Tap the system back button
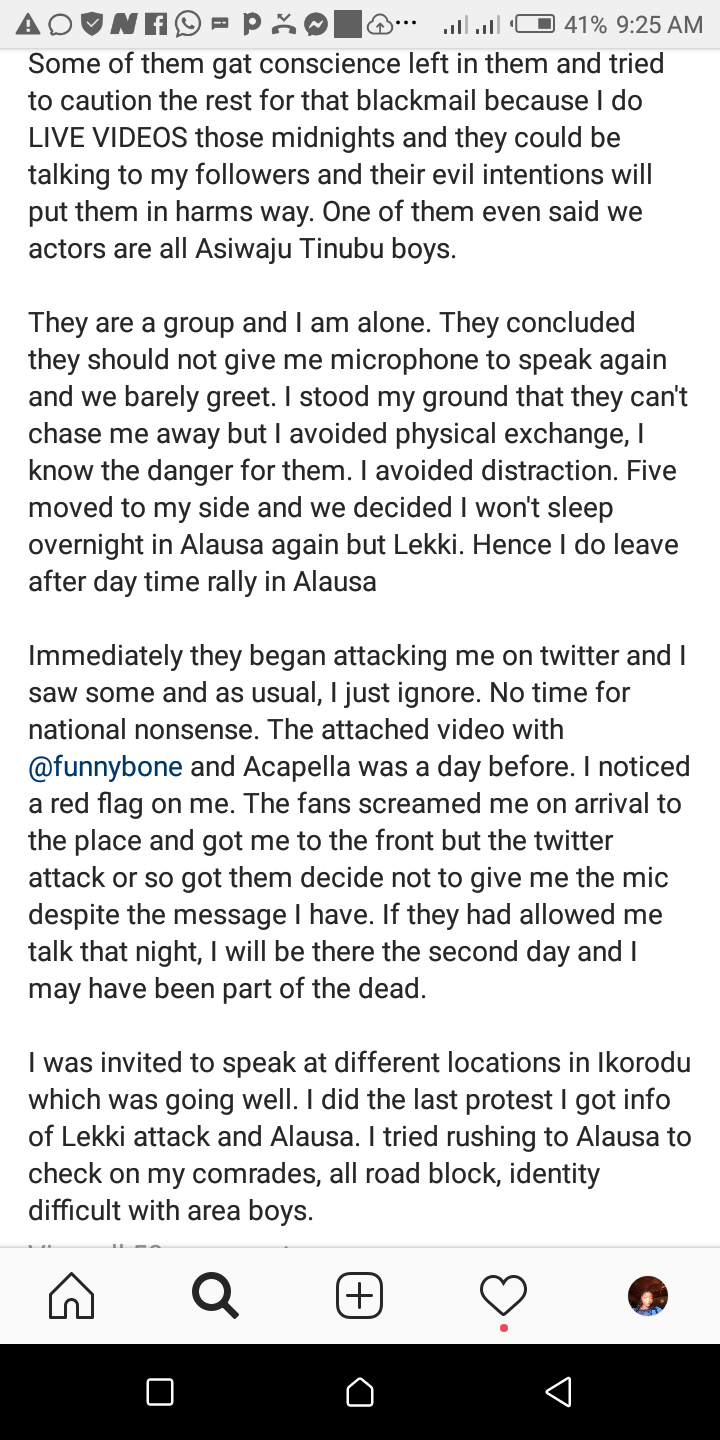This screenshot has width=720, height=1440. (x=559, y=1392)
